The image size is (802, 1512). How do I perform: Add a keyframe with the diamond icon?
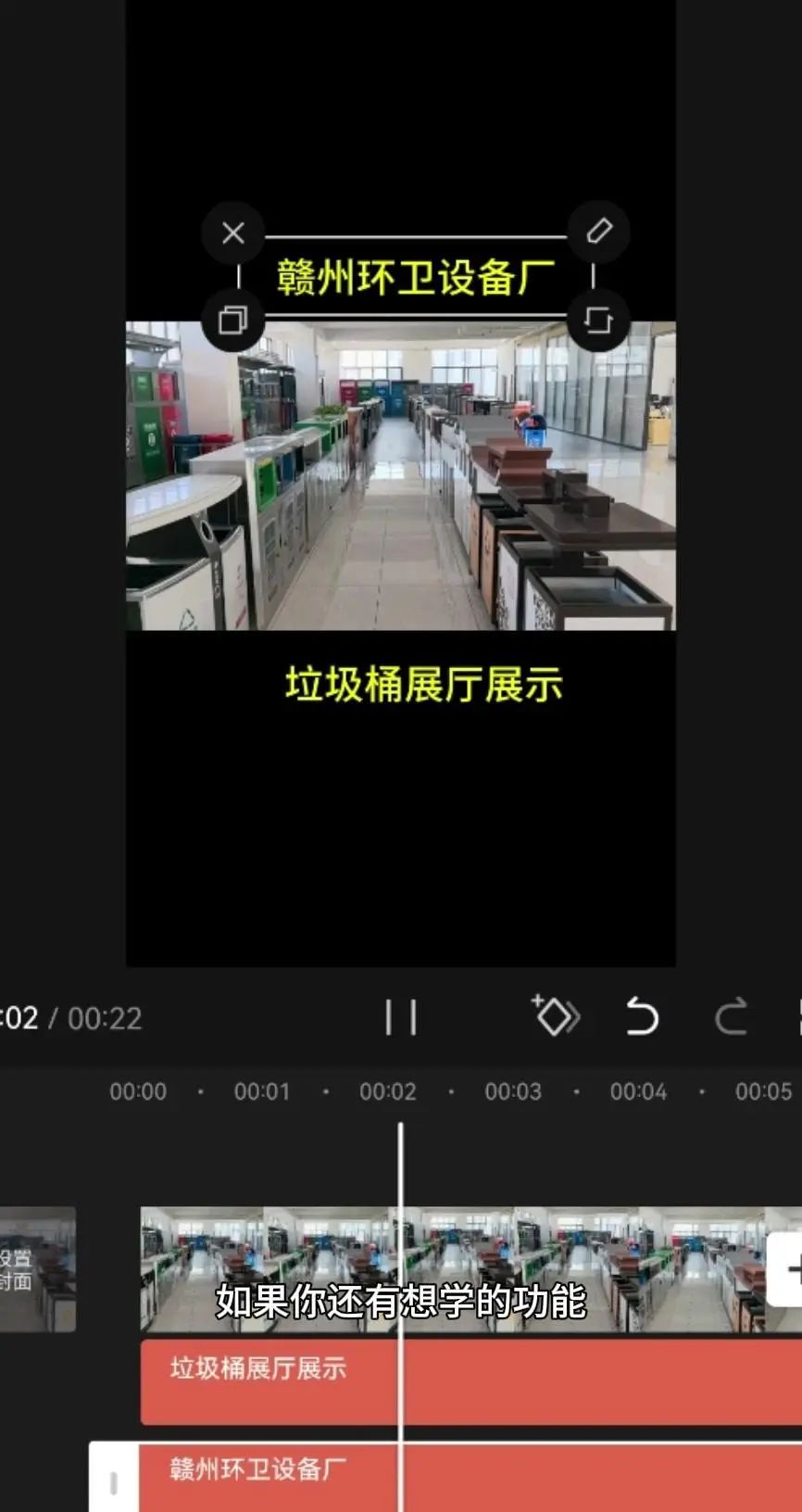pyautogui.click(x=557, y=1017)
